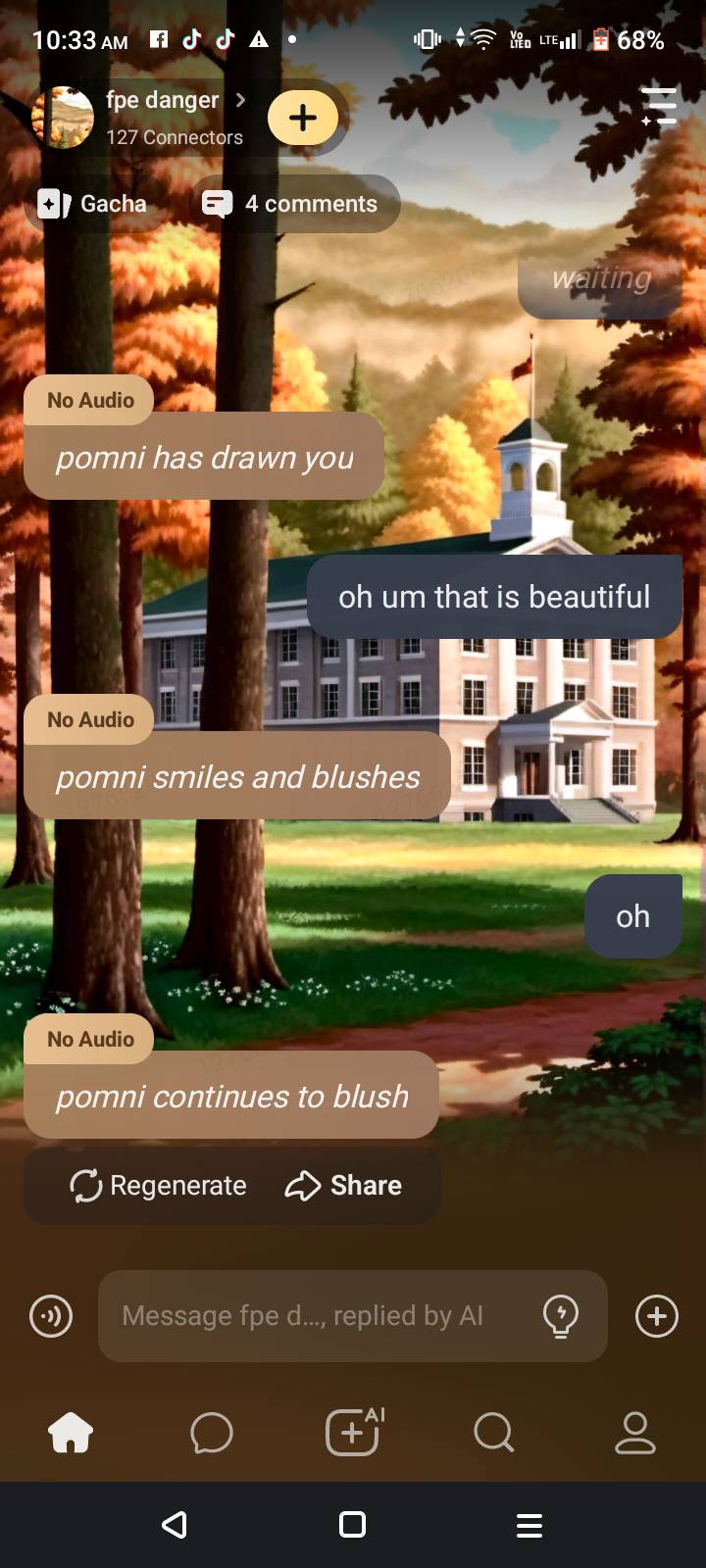706x1568 pixels.
Task: Open the Gacha section
Action: 94,204
